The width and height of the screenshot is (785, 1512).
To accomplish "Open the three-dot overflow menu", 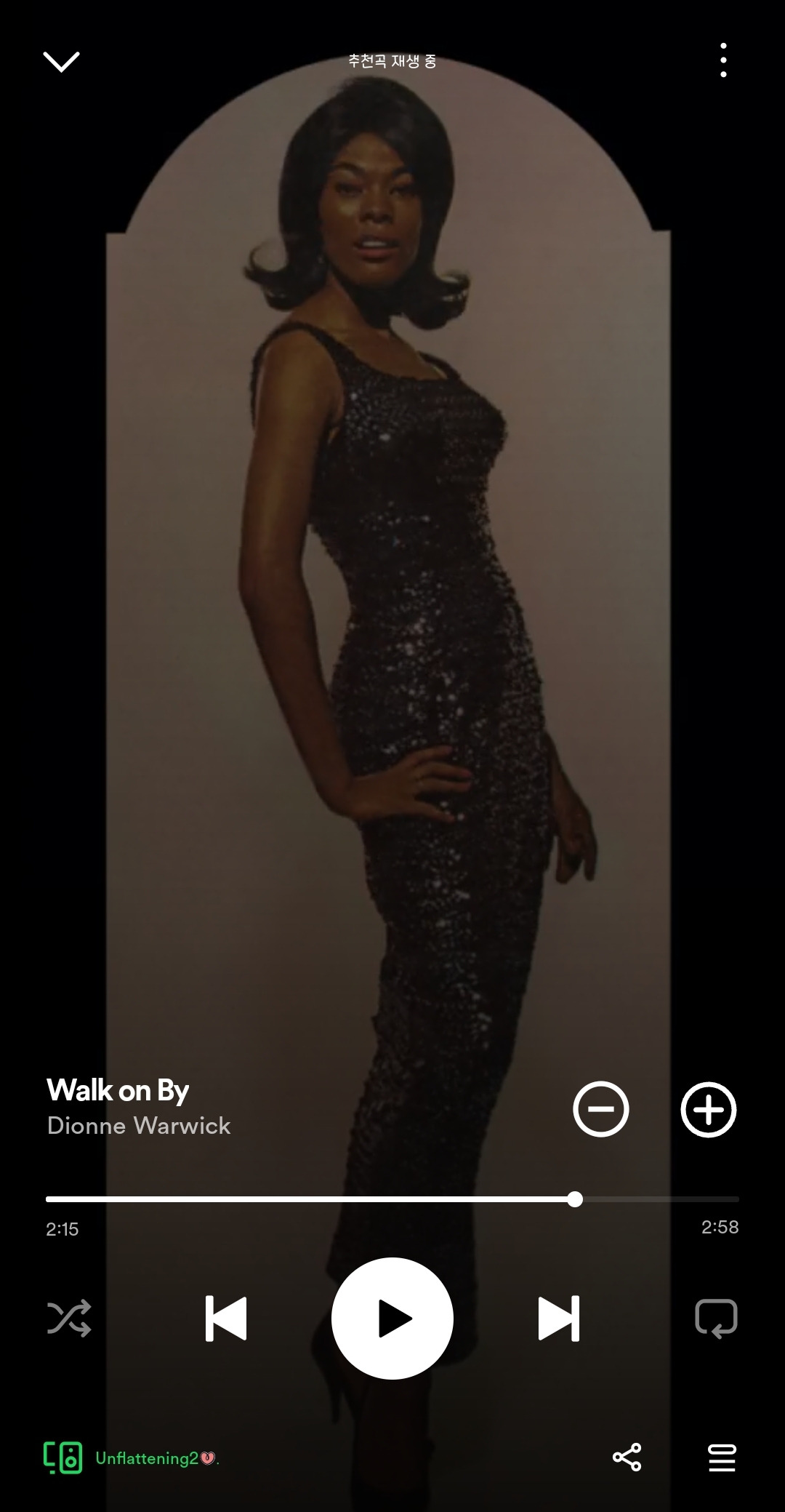I will [x=723, y=60].
